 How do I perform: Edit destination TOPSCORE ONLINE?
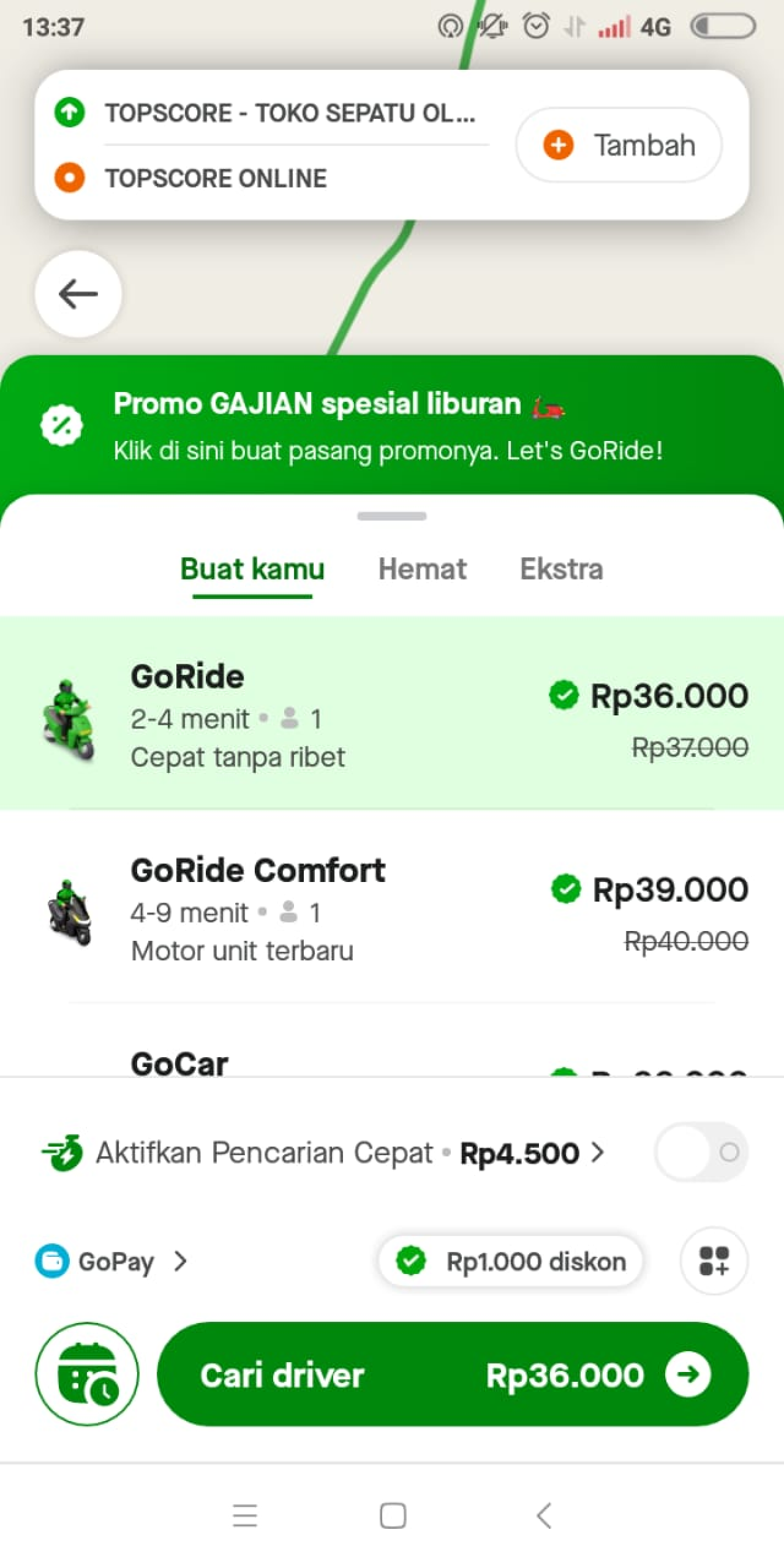(216, 178)
